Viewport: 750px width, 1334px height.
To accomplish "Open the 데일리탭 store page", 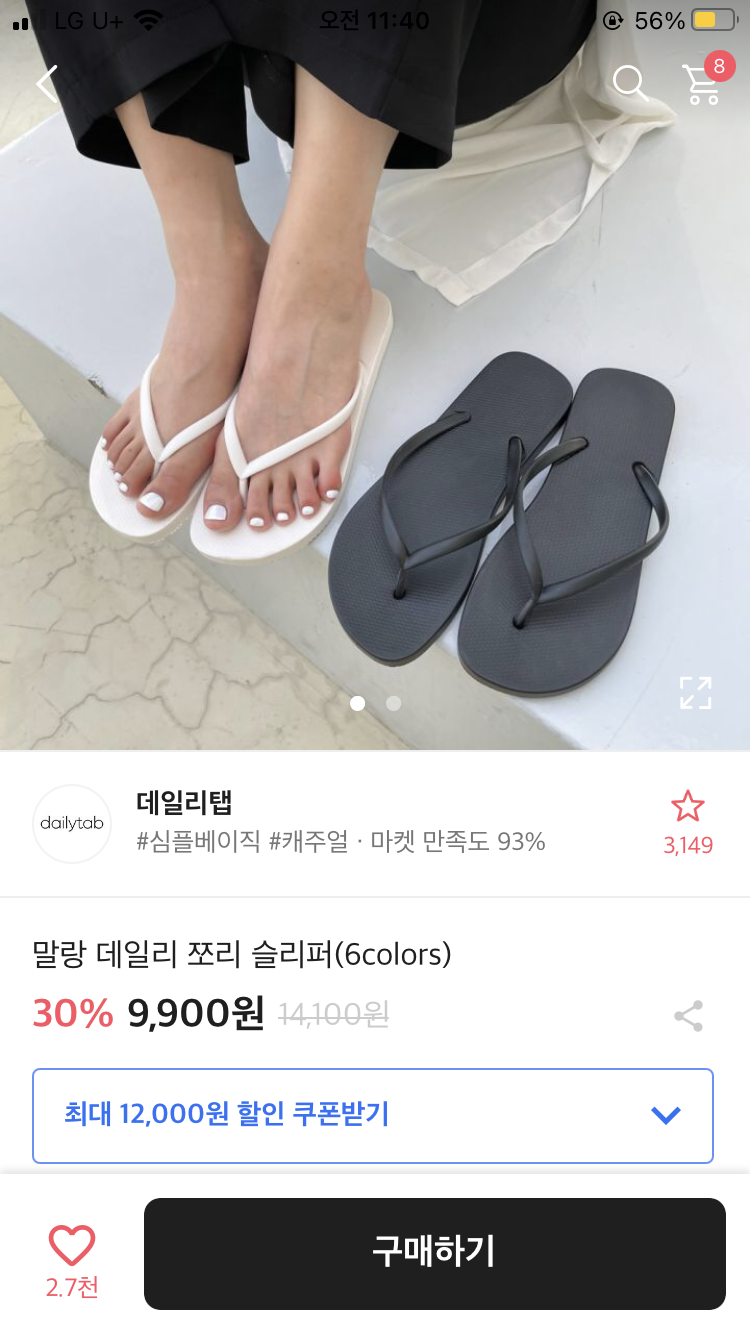I will (184, 803).
